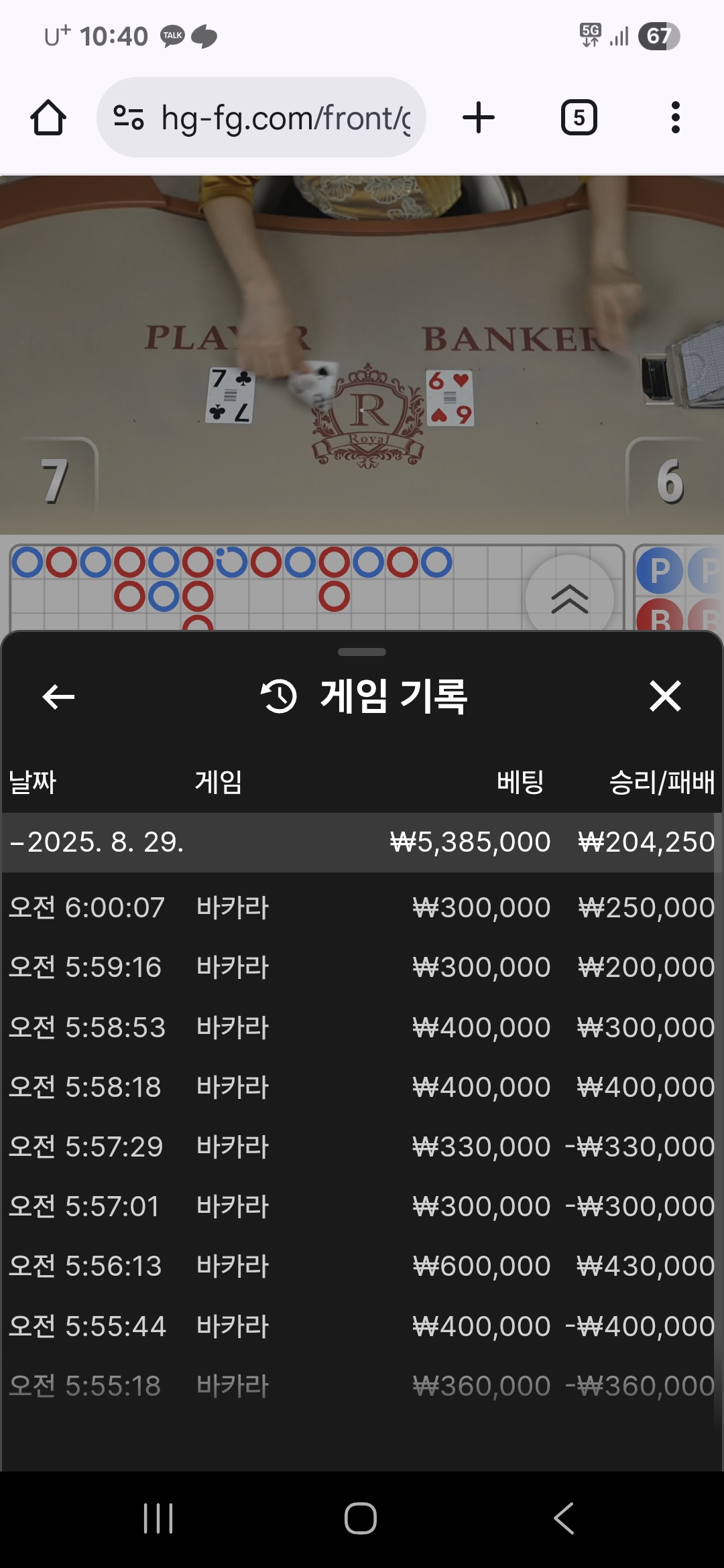
Task: Expand the roadmap with the double-chevron button
Action: 569,598
